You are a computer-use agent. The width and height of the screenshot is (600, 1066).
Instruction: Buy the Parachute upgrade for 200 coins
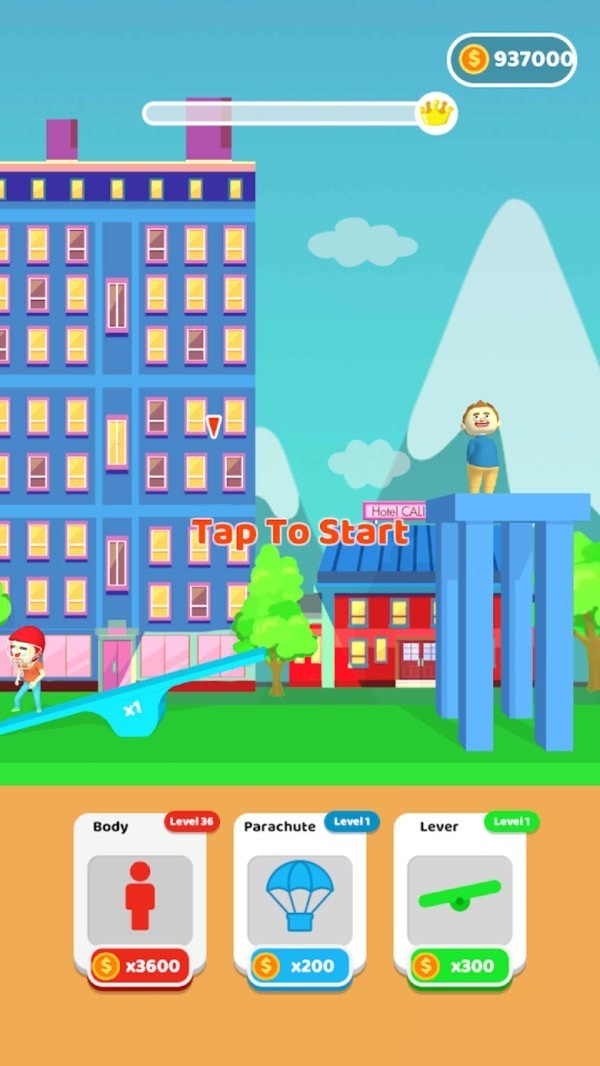click(299, 966)
